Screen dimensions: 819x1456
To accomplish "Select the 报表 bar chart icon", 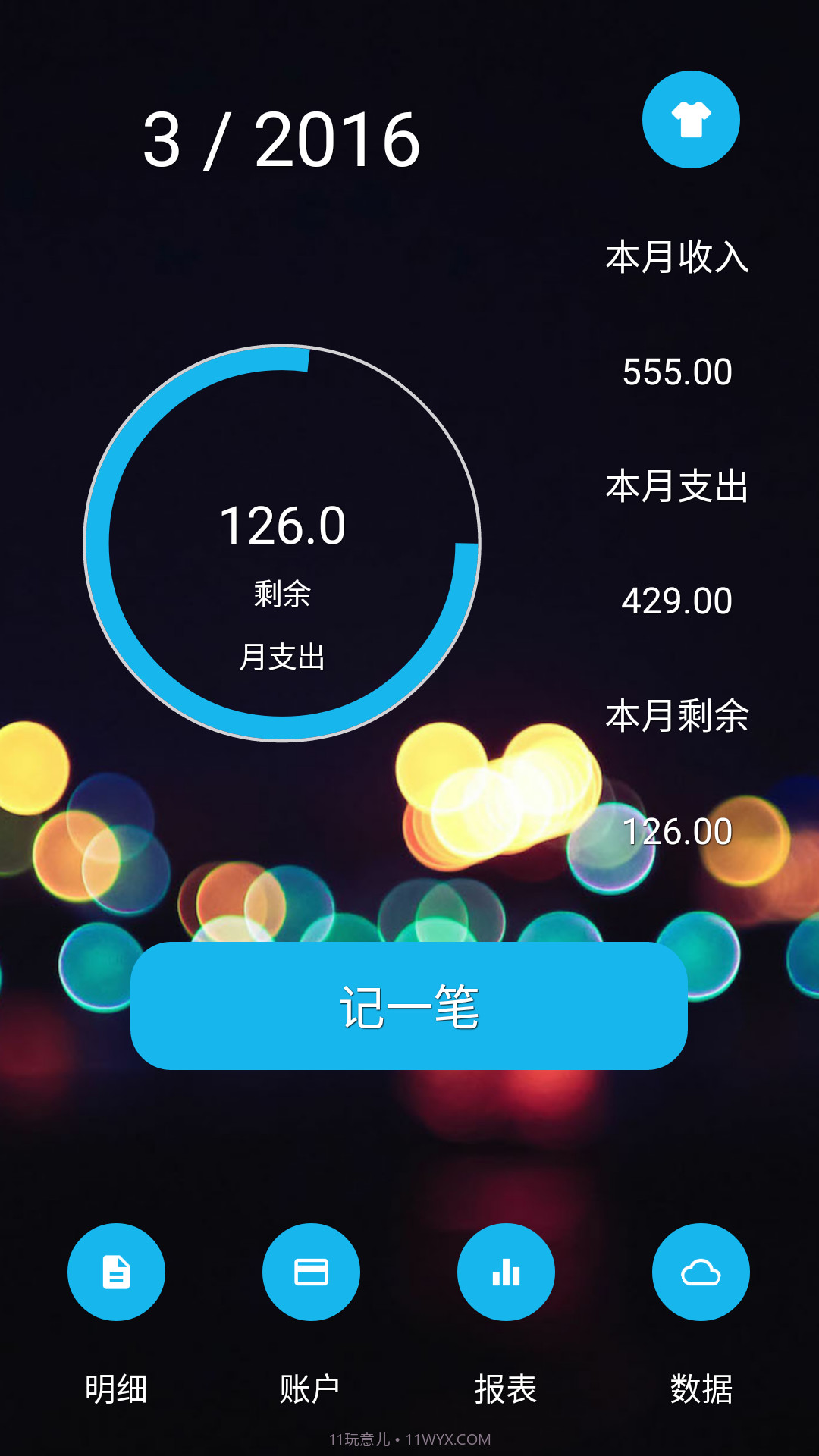I will [x=507, y=1272].
